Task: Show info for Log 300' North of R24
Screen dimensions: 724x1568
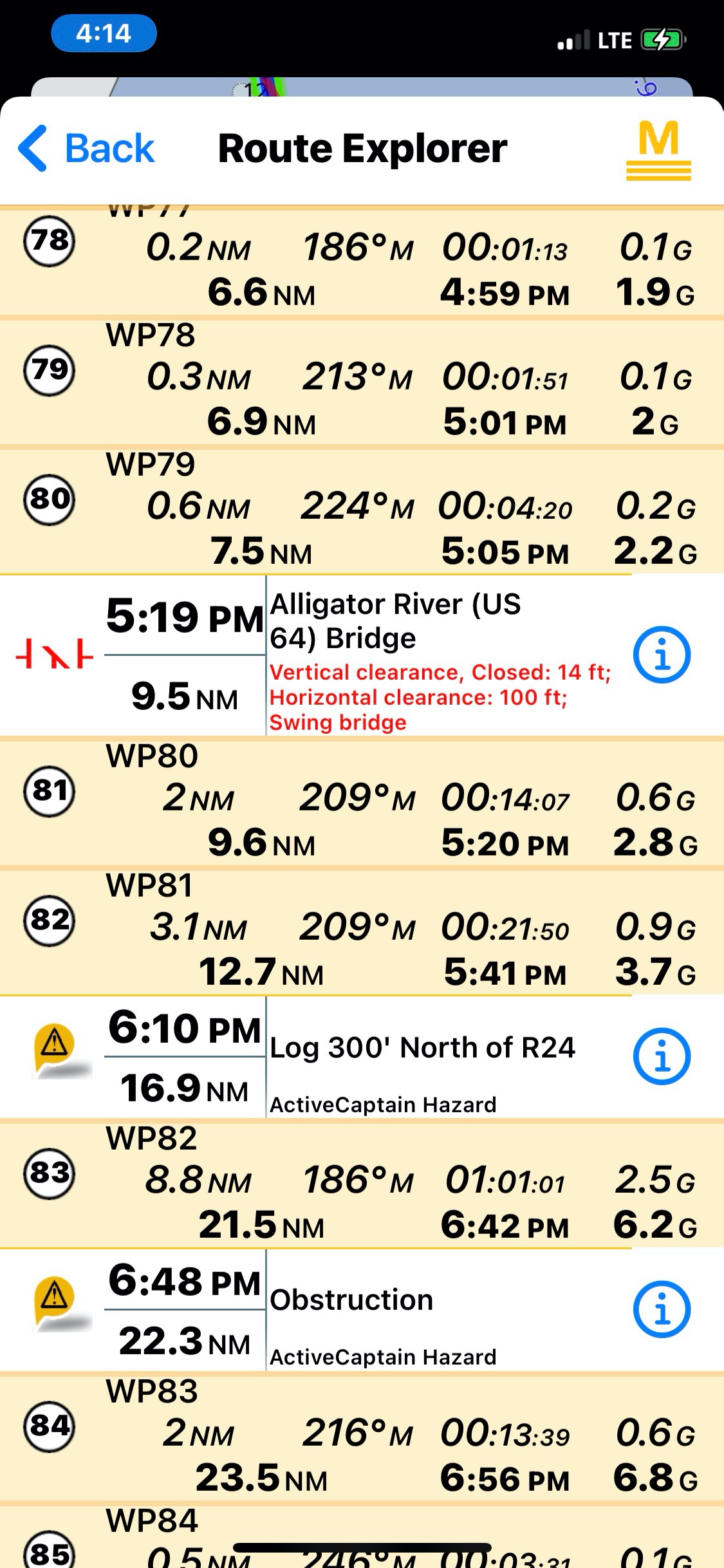Action: pos(662,1057)
